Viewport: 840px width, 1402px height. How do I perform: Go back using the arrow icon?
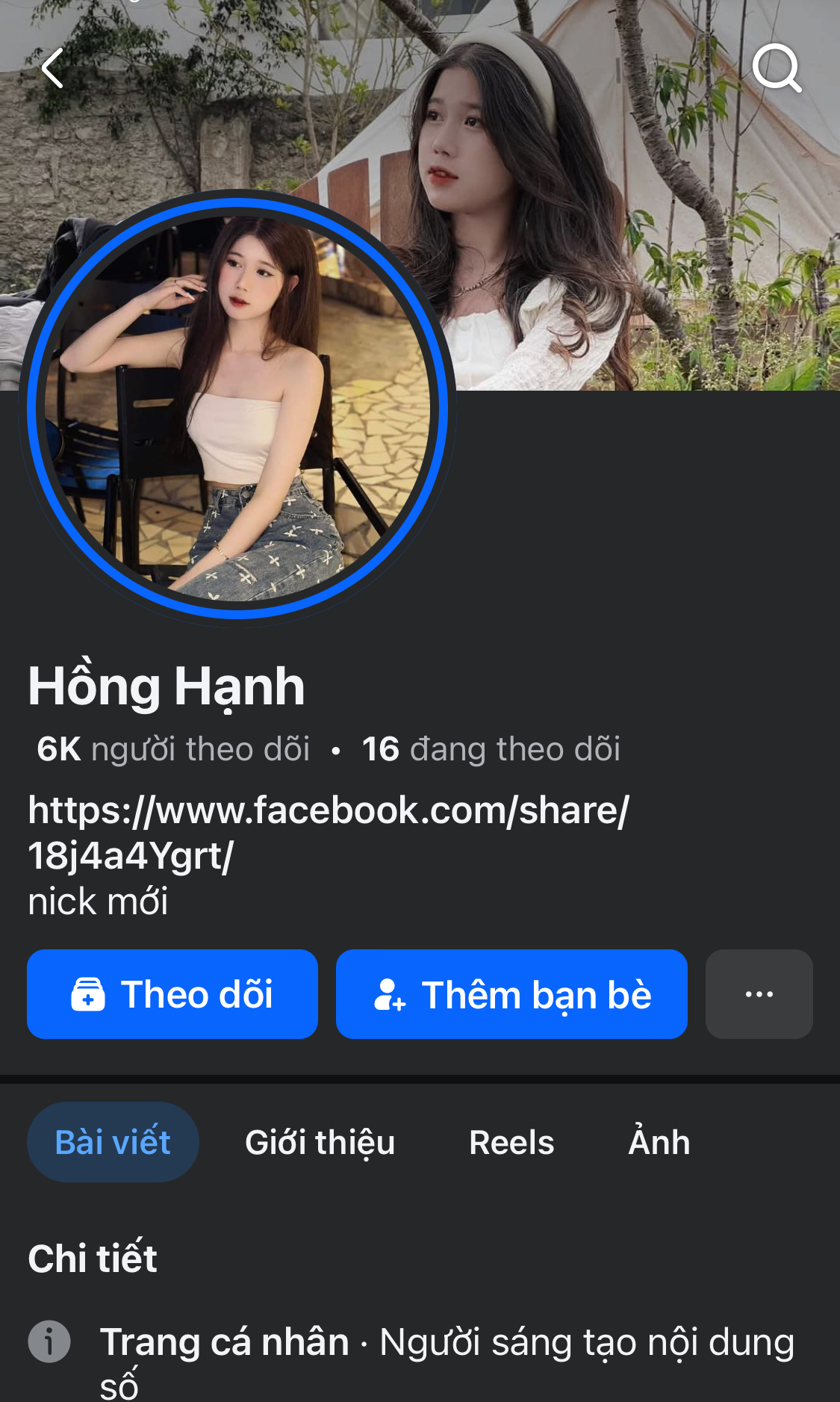52,69
